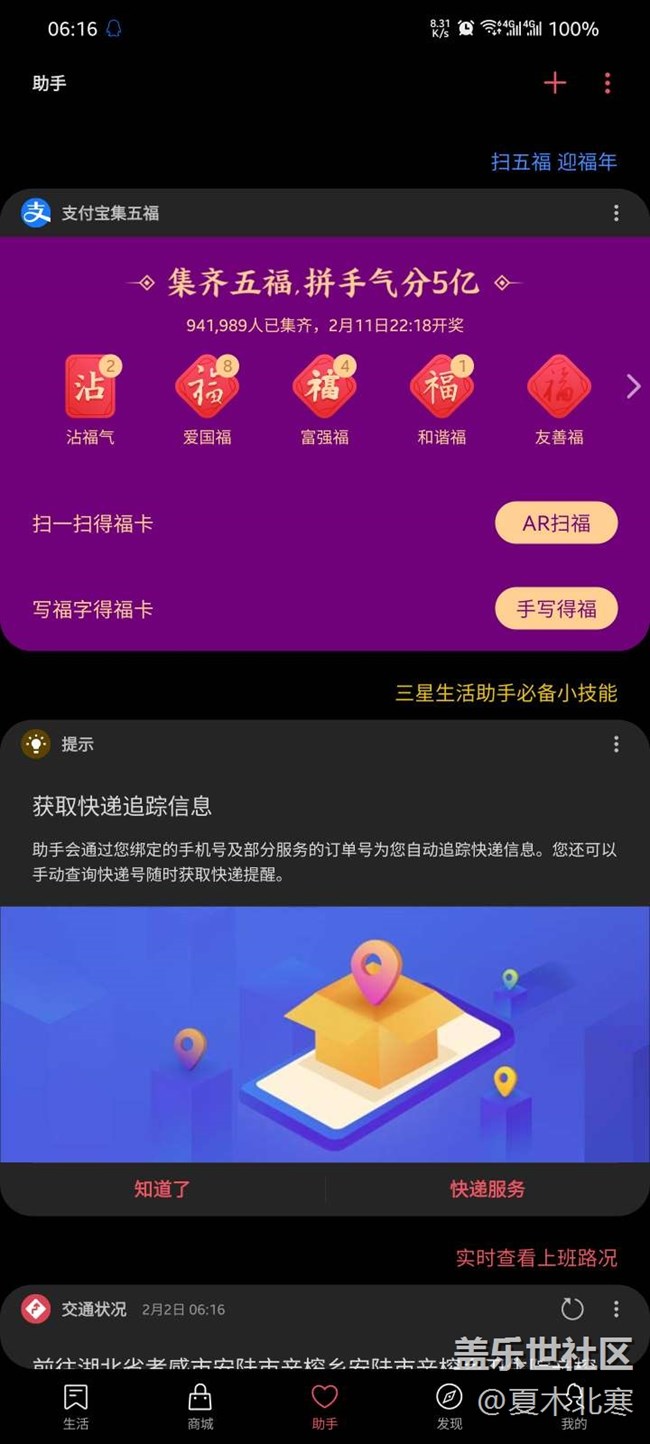This screenshot has width=650, height=1444.
Task: Switch to the 商城 tab
Action: coord(200,1406)
